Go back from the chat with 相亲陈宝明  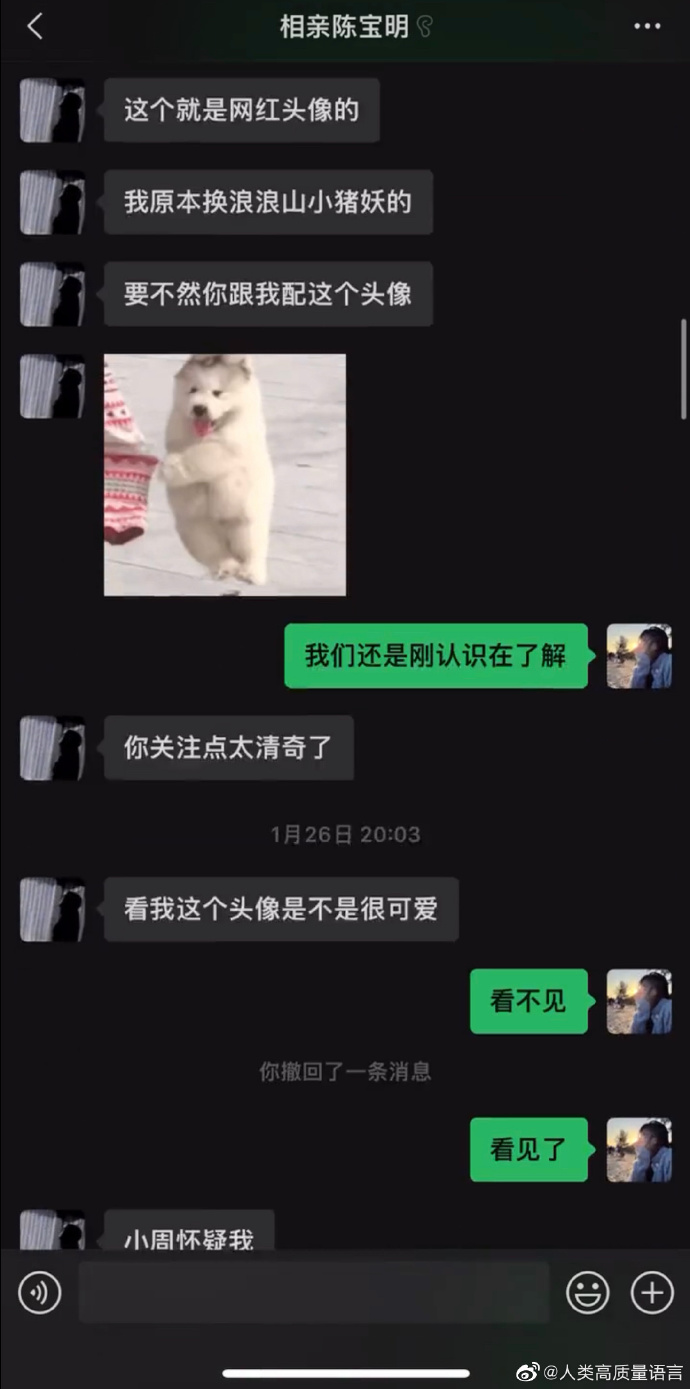[35, 27]
